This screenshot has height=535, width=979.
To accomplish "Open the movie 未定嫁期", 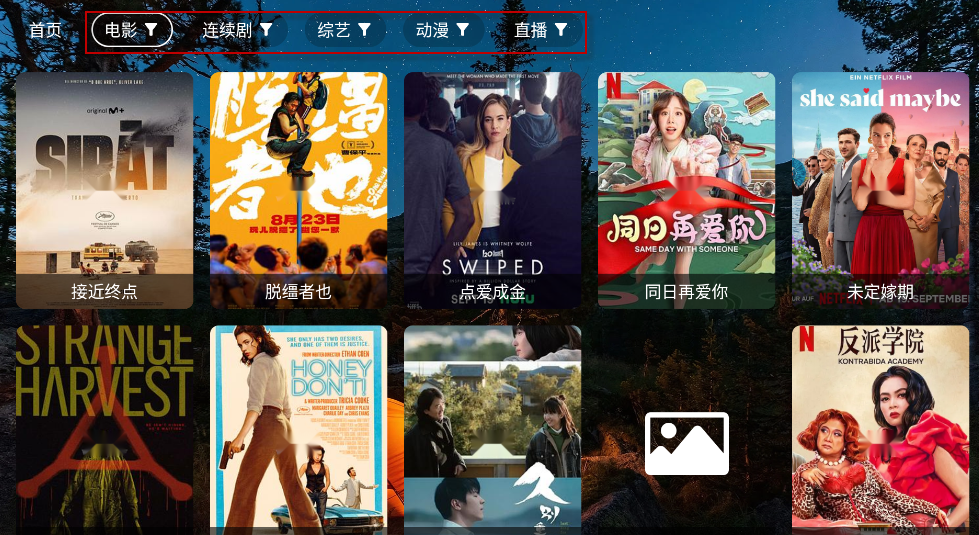I will coord(880,190).
